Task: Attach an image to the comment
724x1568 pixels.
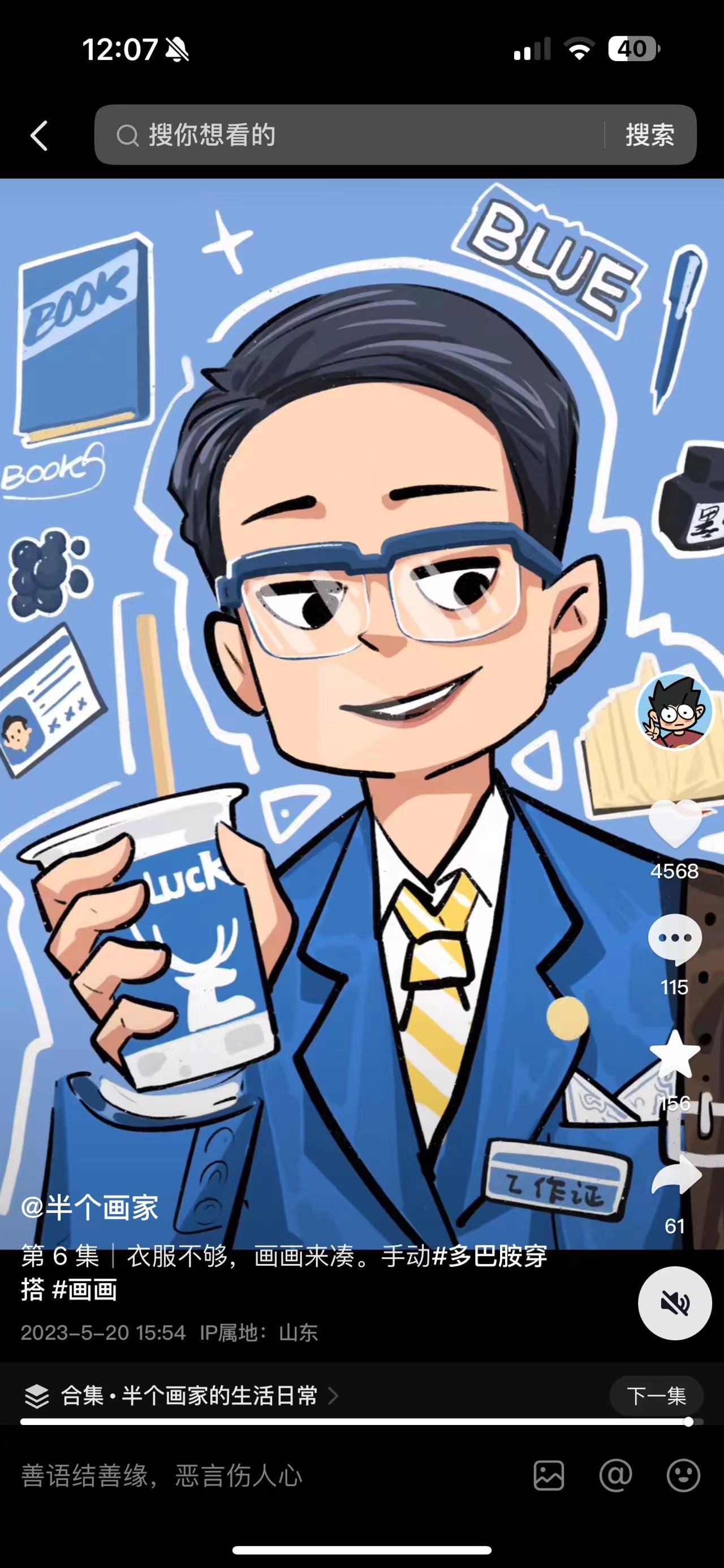Action: pyautogui.click(x=549, y=1476)
